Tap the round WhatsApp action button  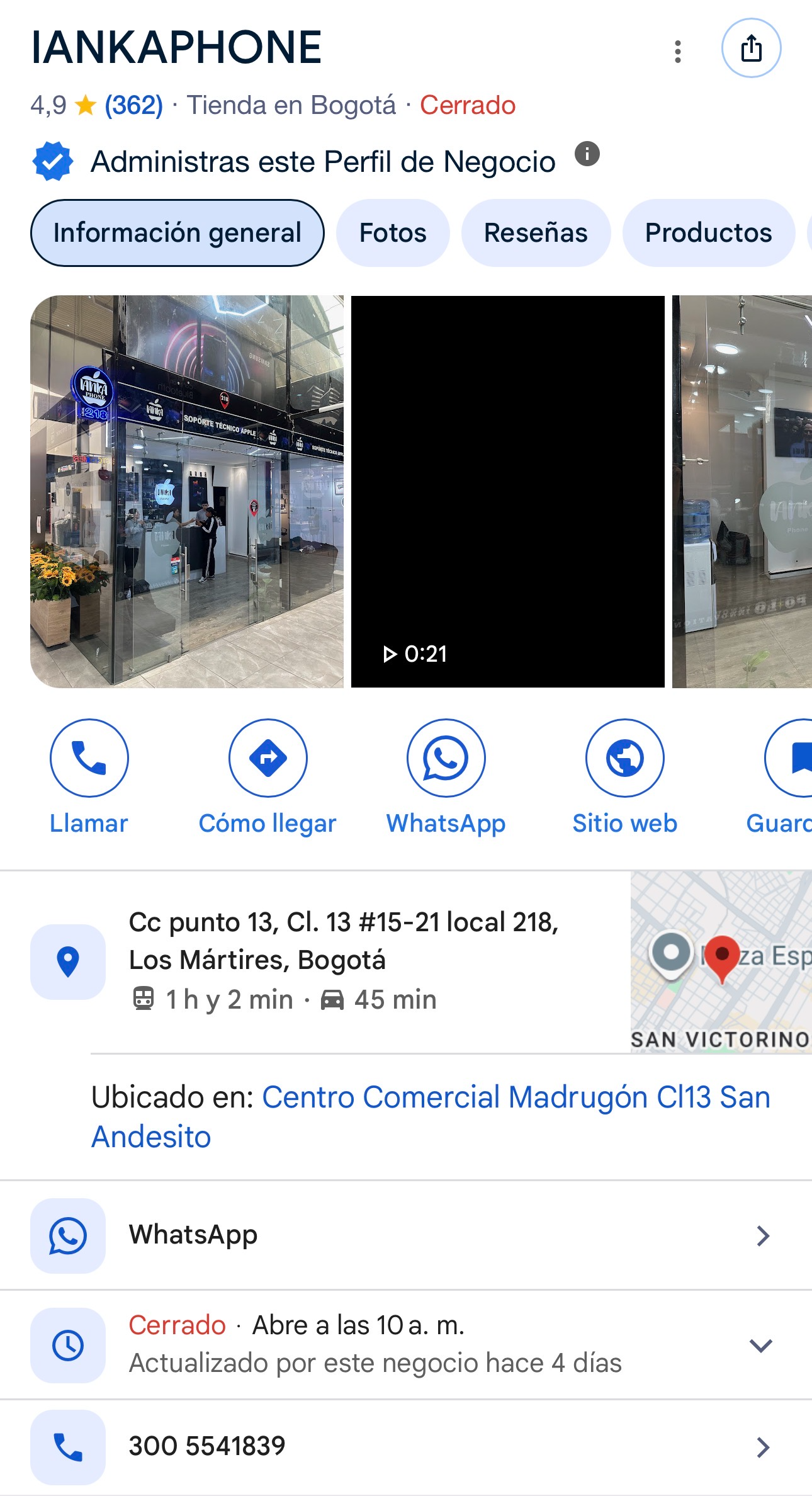446,758
